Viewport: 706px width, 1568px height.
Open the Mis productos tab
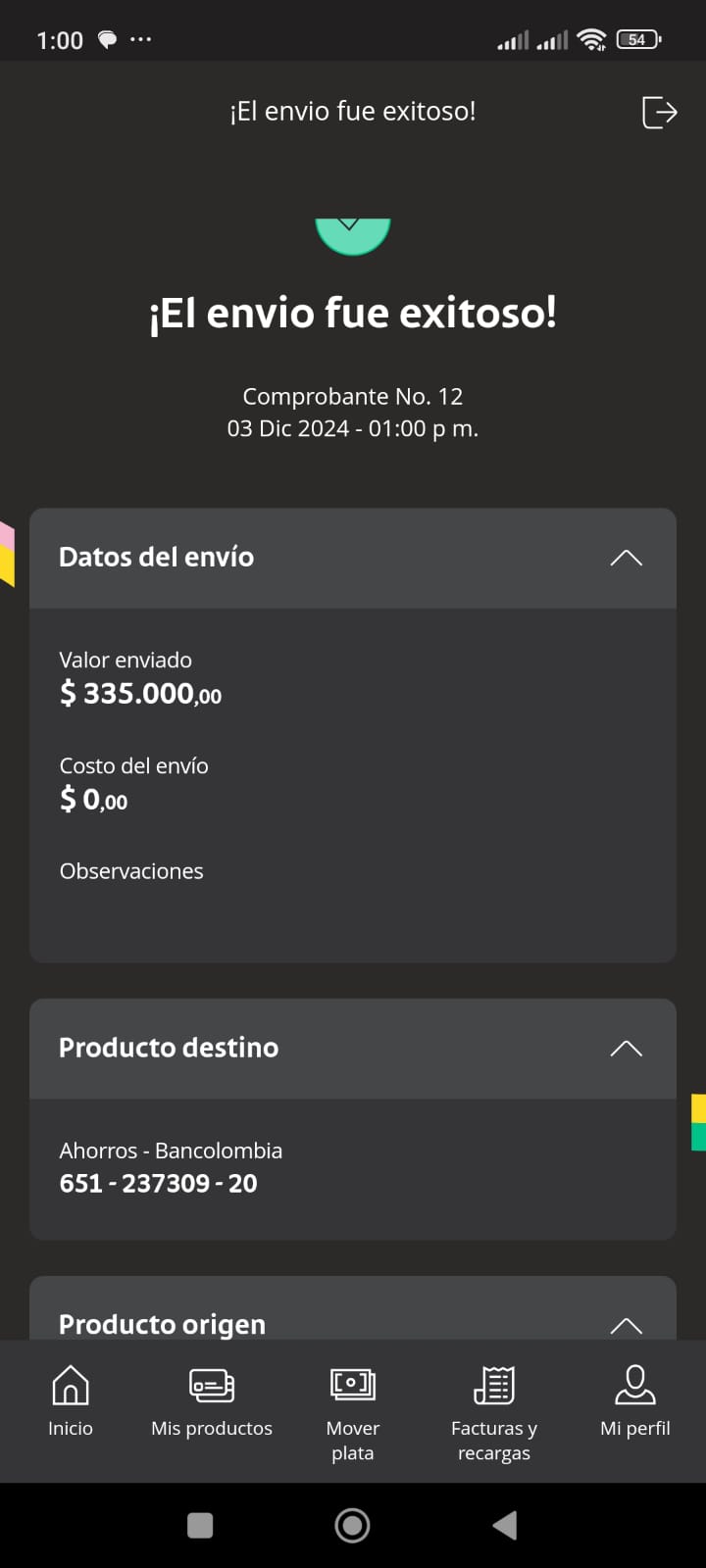[x=212, y=1401]
